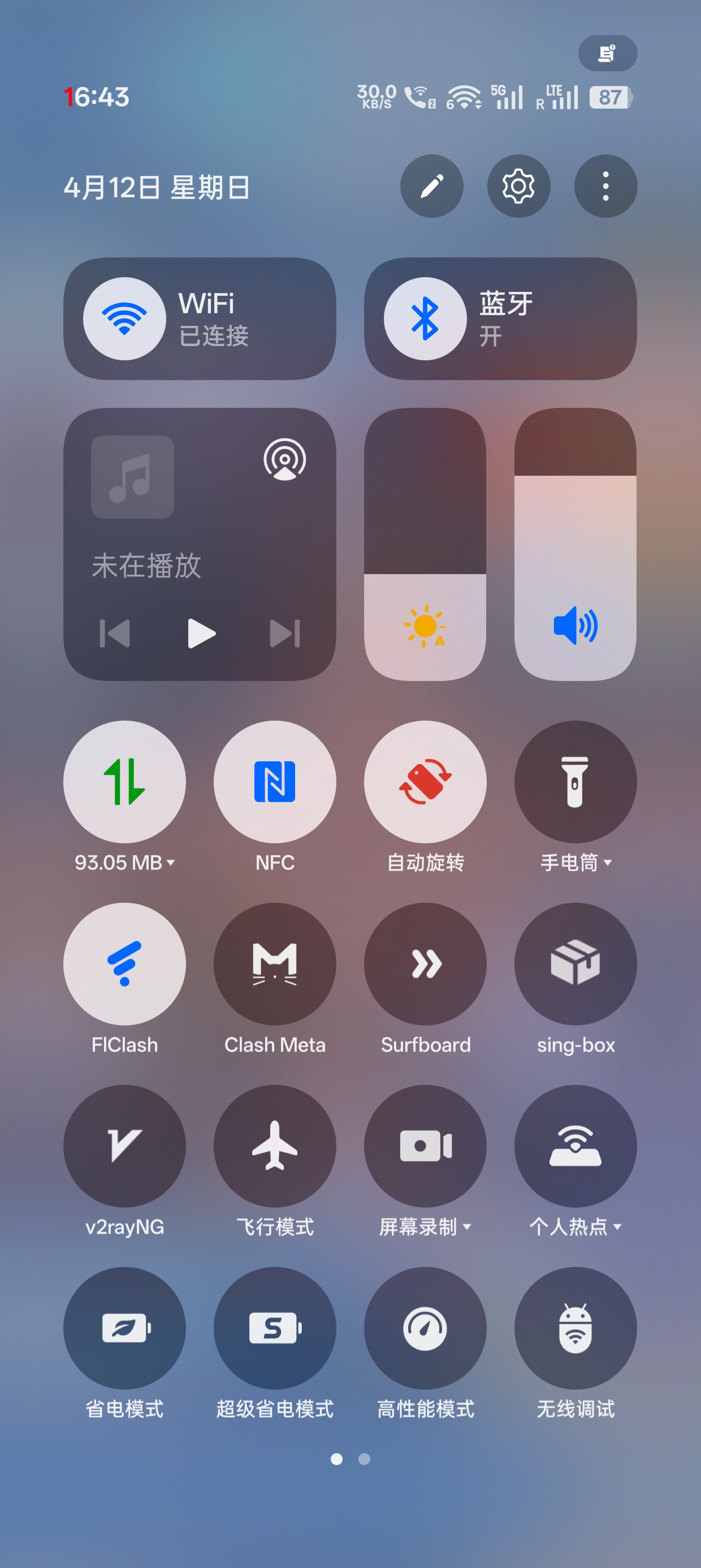Viewport: 701px width, 1568px height.
Task: Skip to the next track
Action: point(285,633)
